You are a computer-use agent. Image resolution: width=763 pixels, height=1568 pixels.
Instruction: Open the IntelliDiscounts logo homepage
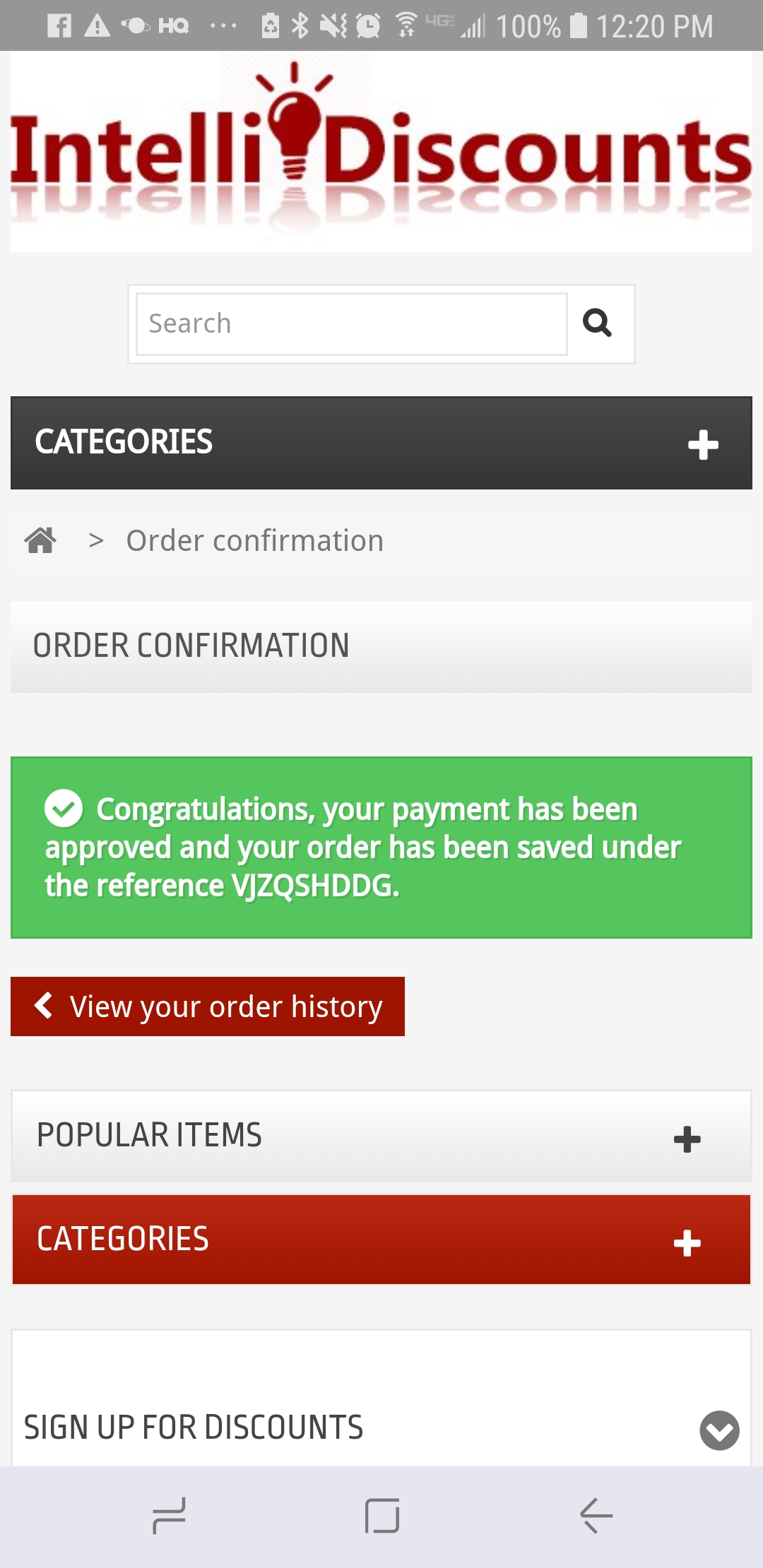coord(381,151)
